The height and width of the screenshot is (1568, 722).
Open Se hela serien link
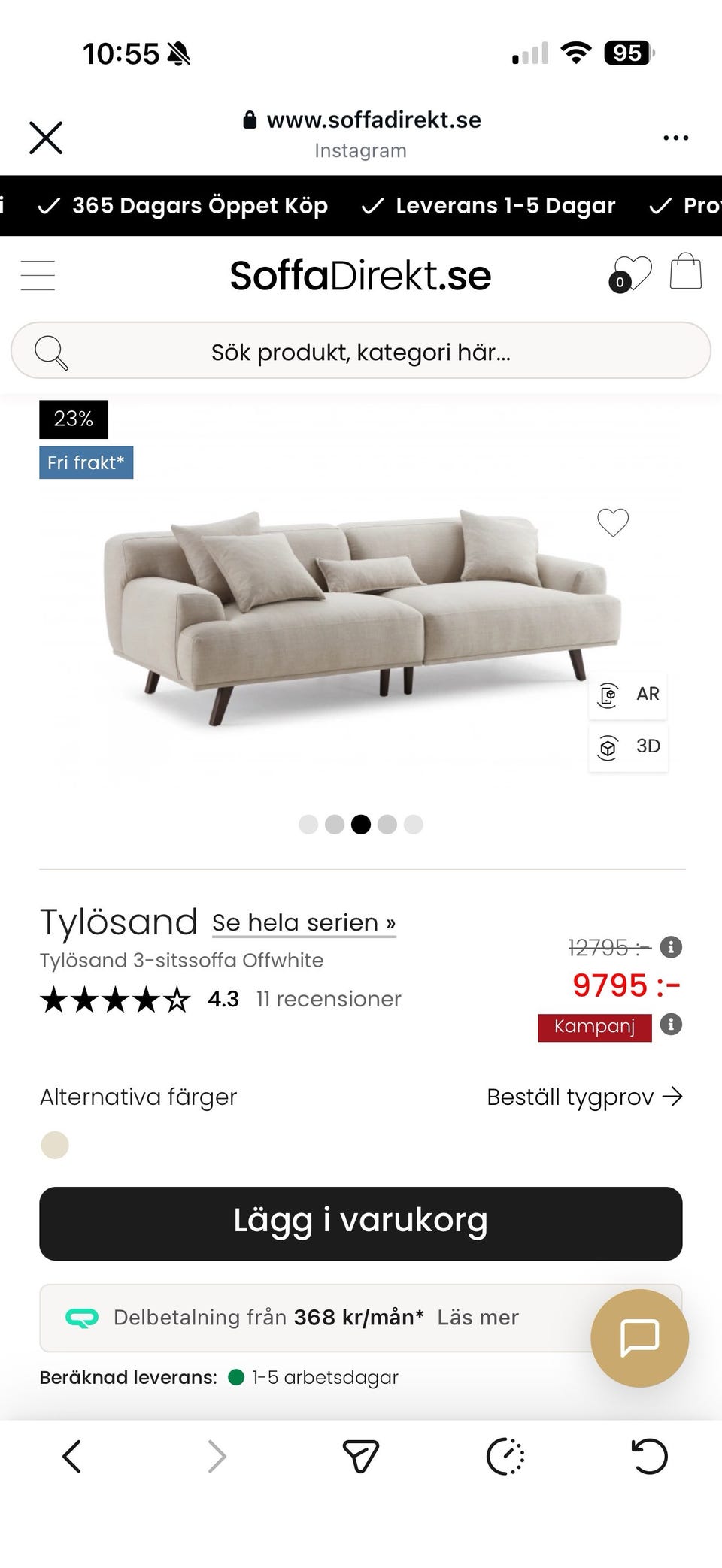click(302, 922)
